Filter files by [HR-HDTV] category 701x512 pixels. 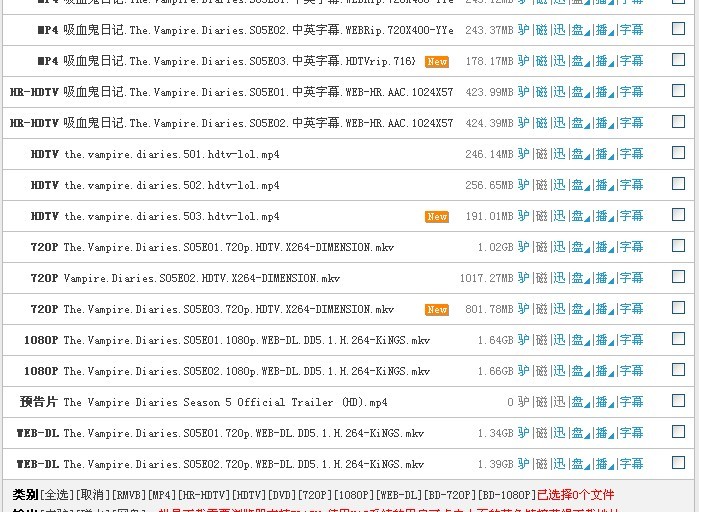click(204, 495)
